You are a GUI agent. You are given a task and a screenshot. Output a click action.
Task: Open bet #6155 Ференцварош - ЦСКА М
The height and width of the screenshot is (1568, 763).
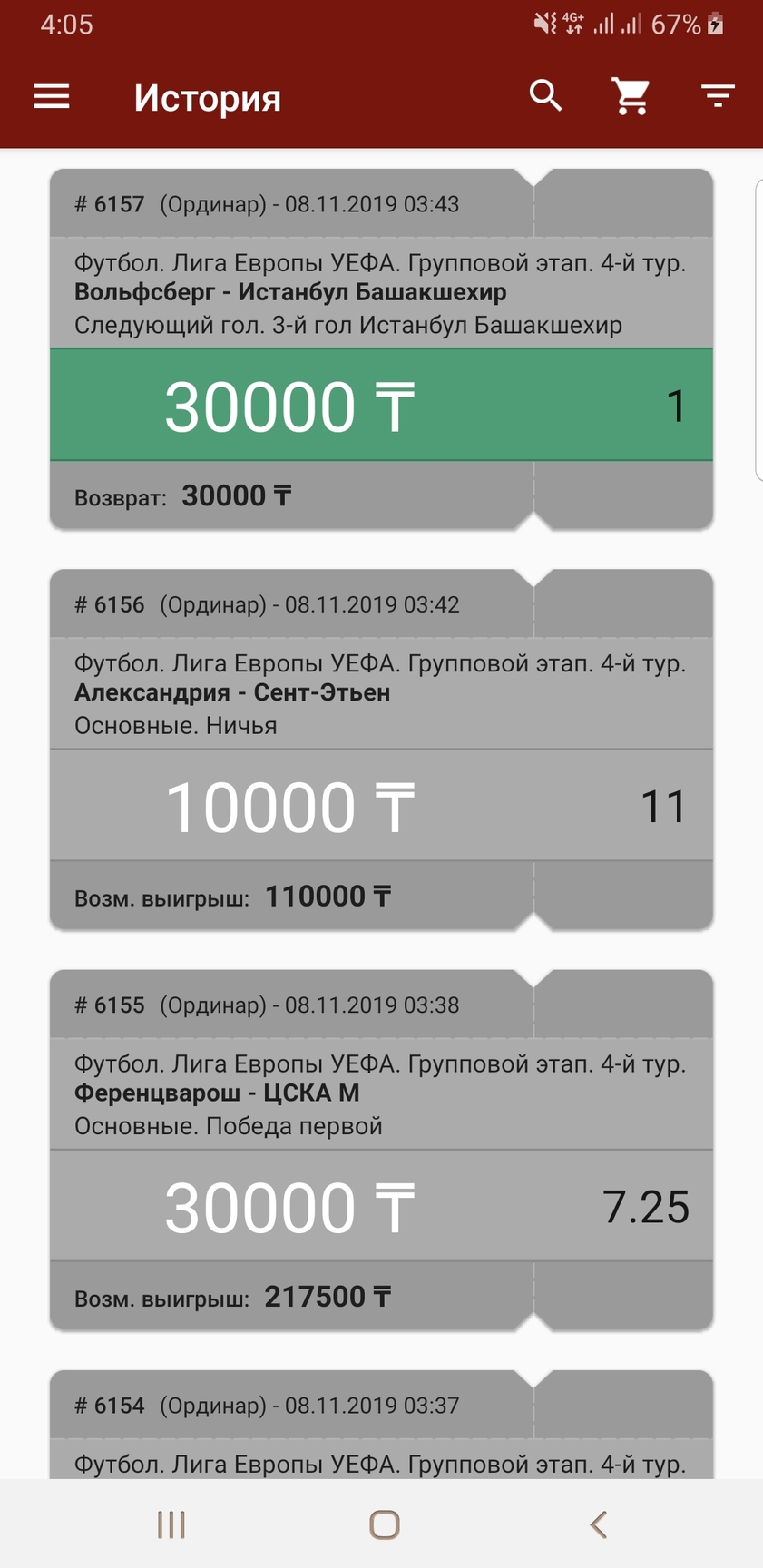(381, 1150)
